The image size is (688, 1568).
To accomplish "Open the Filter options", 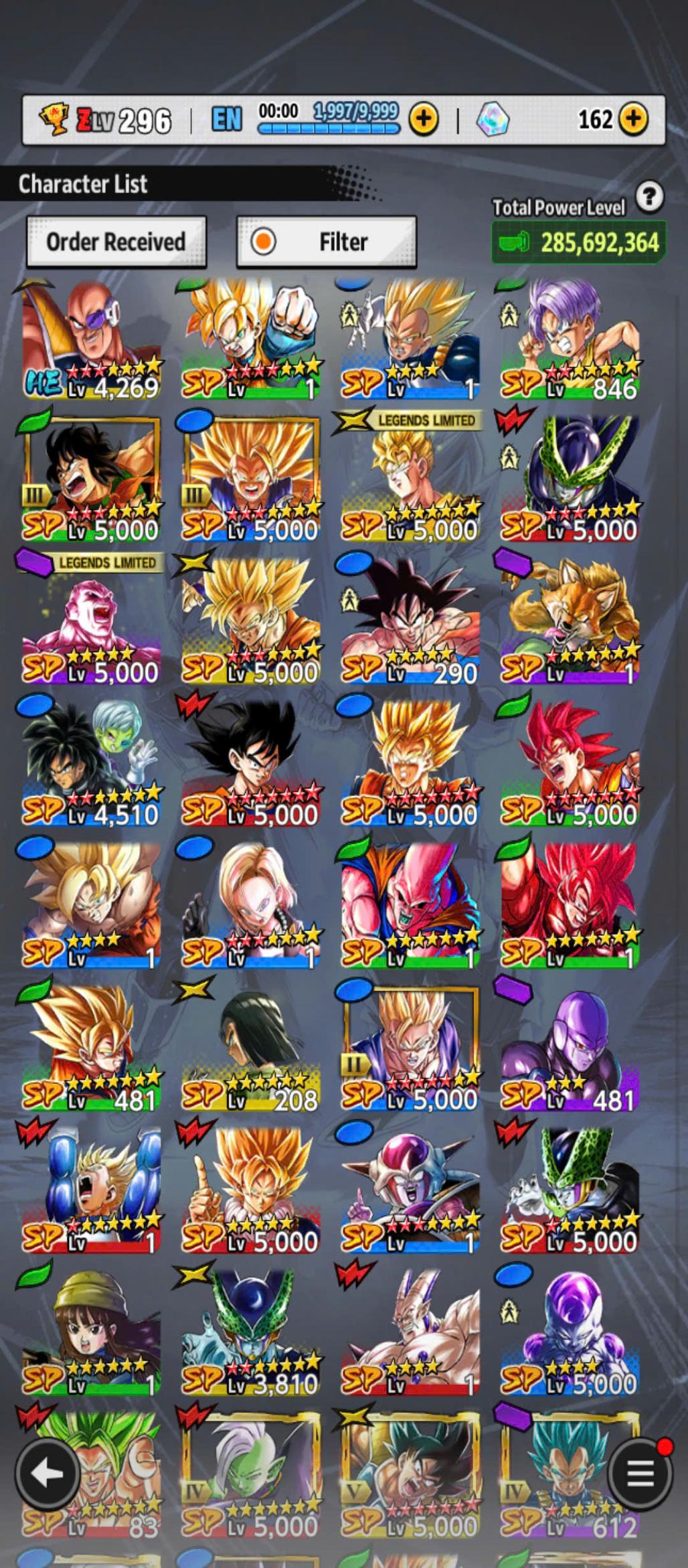I will pyautogui.click(x=327, y=242).
